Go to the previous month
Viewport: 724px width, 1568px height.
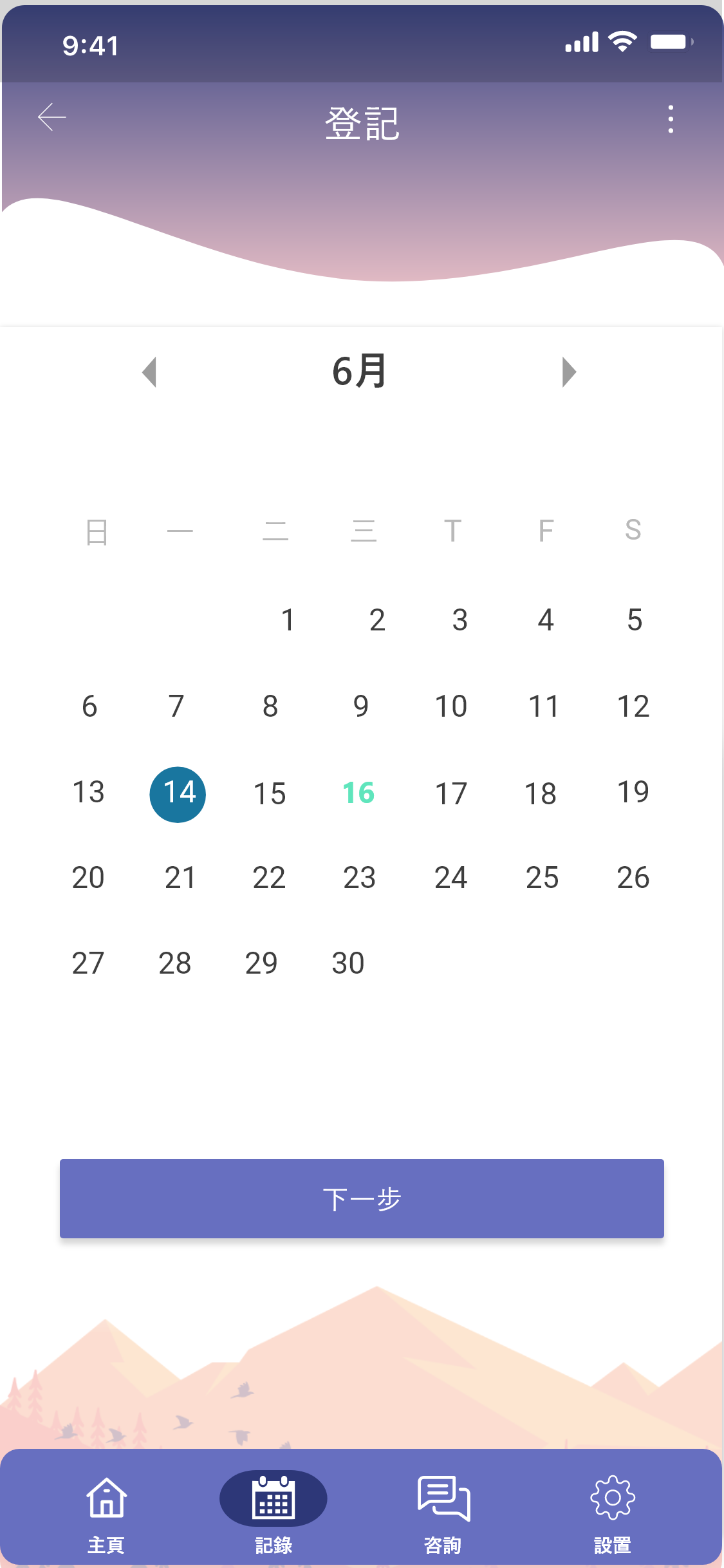[149, 372]
